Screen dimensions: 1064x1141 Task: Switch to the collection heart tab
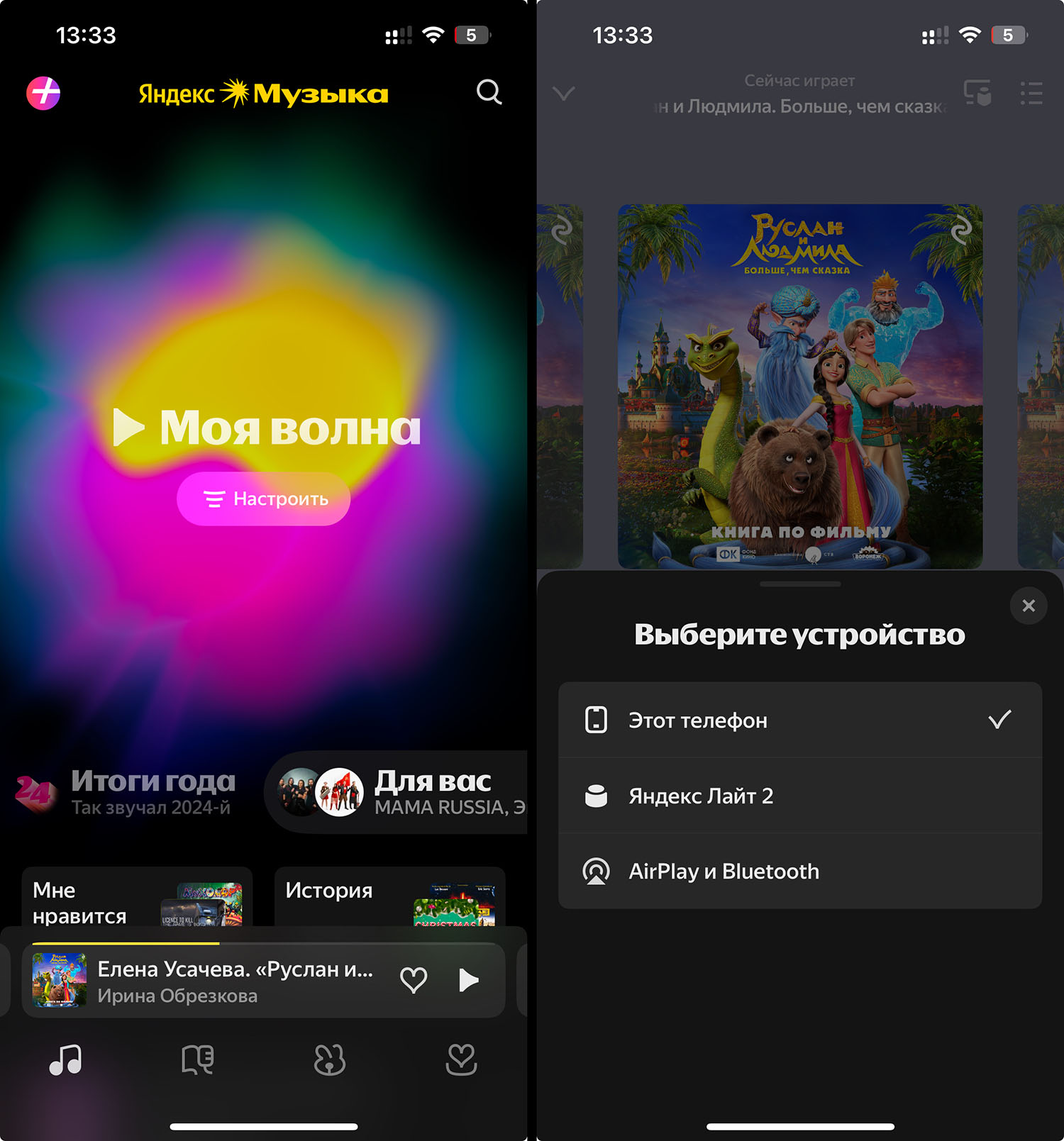[461, 1060]
